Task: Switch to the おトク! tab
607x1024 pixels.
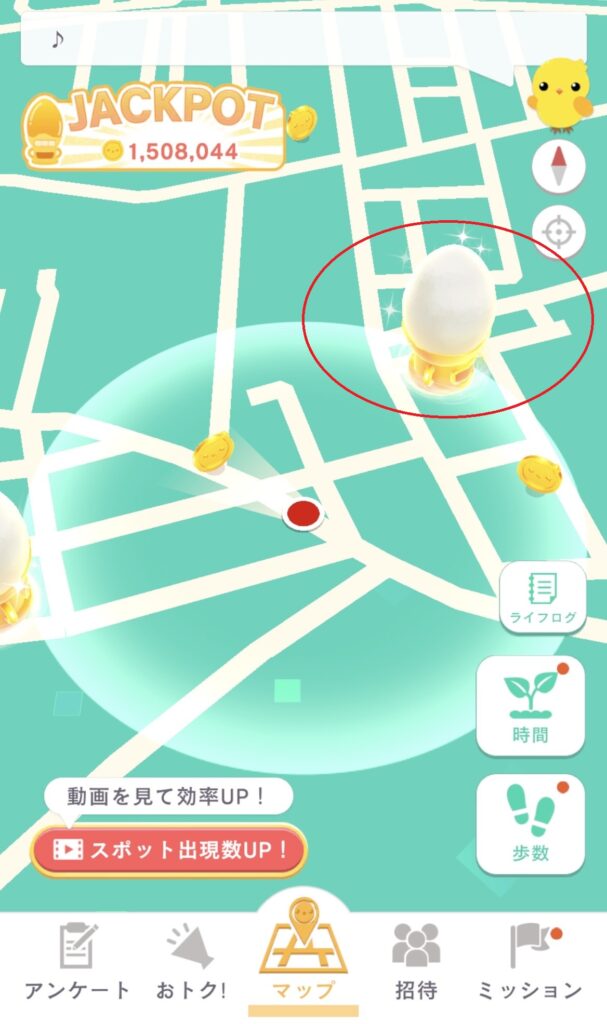Action: (191, 961)
